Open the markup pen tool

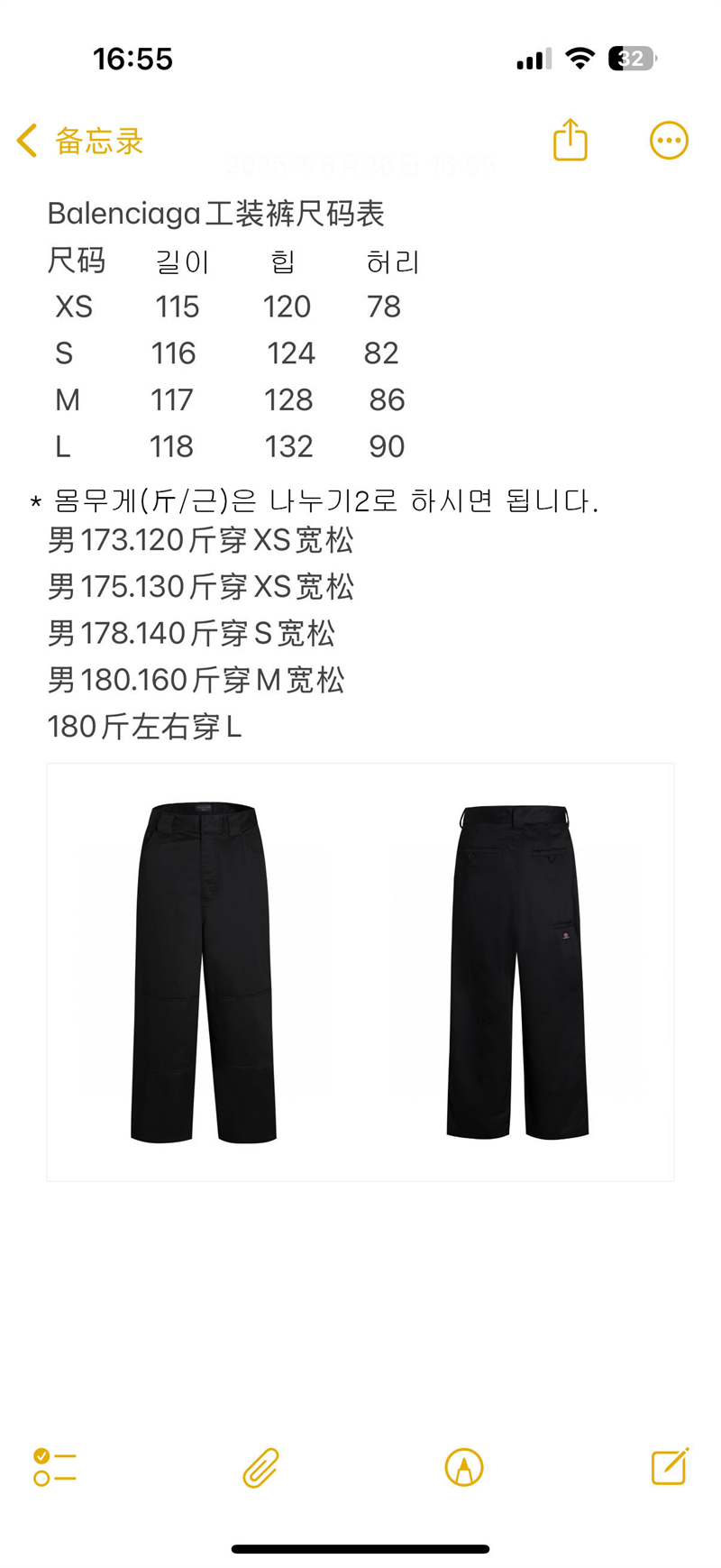464,1467
